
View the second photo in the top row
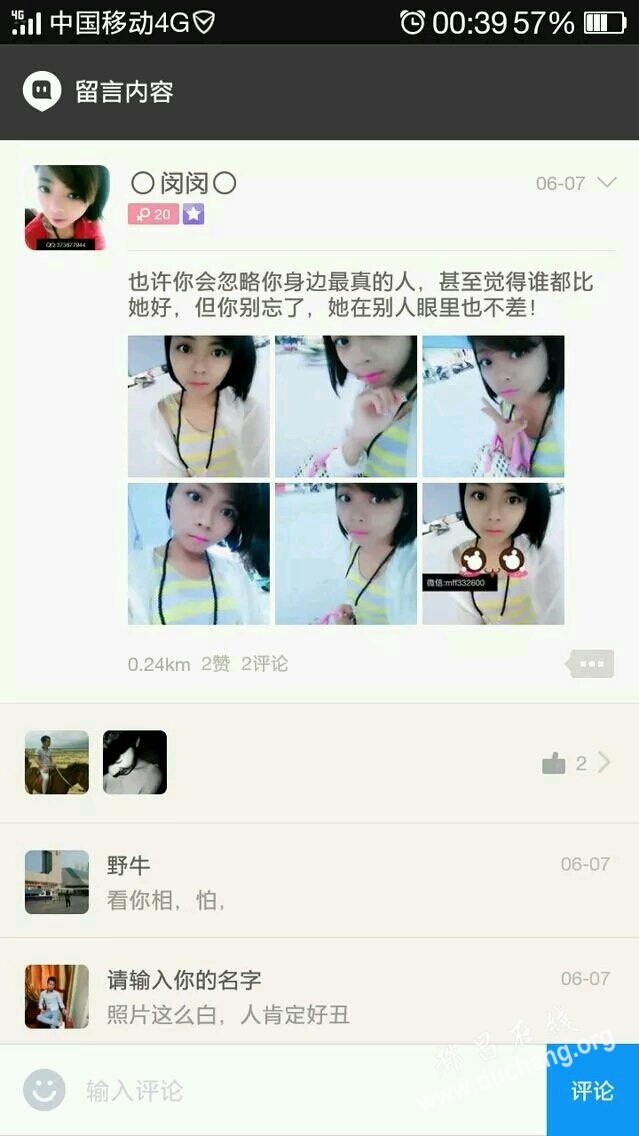(x=346, y=406)
